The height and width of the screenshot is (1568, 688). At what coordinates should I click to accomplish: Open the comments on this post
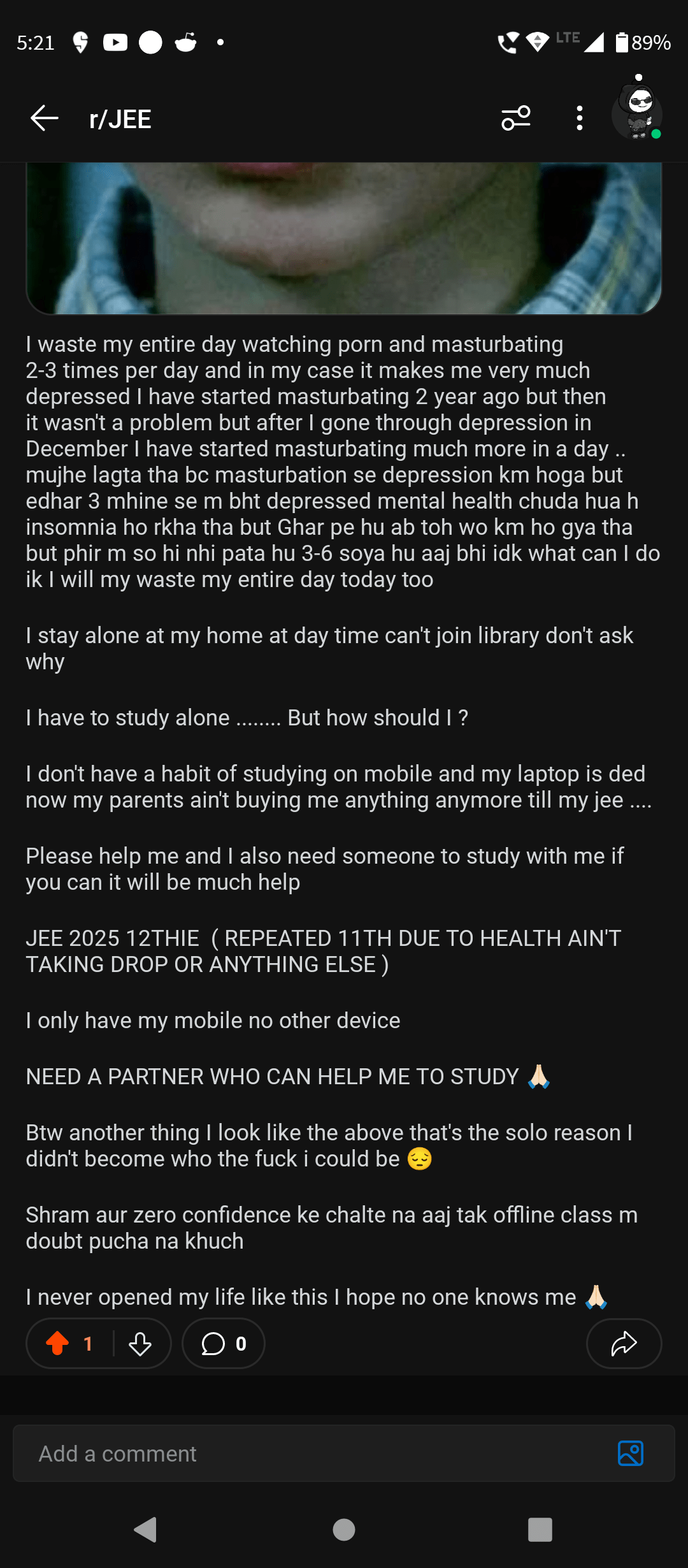[x=224, y=1344]
